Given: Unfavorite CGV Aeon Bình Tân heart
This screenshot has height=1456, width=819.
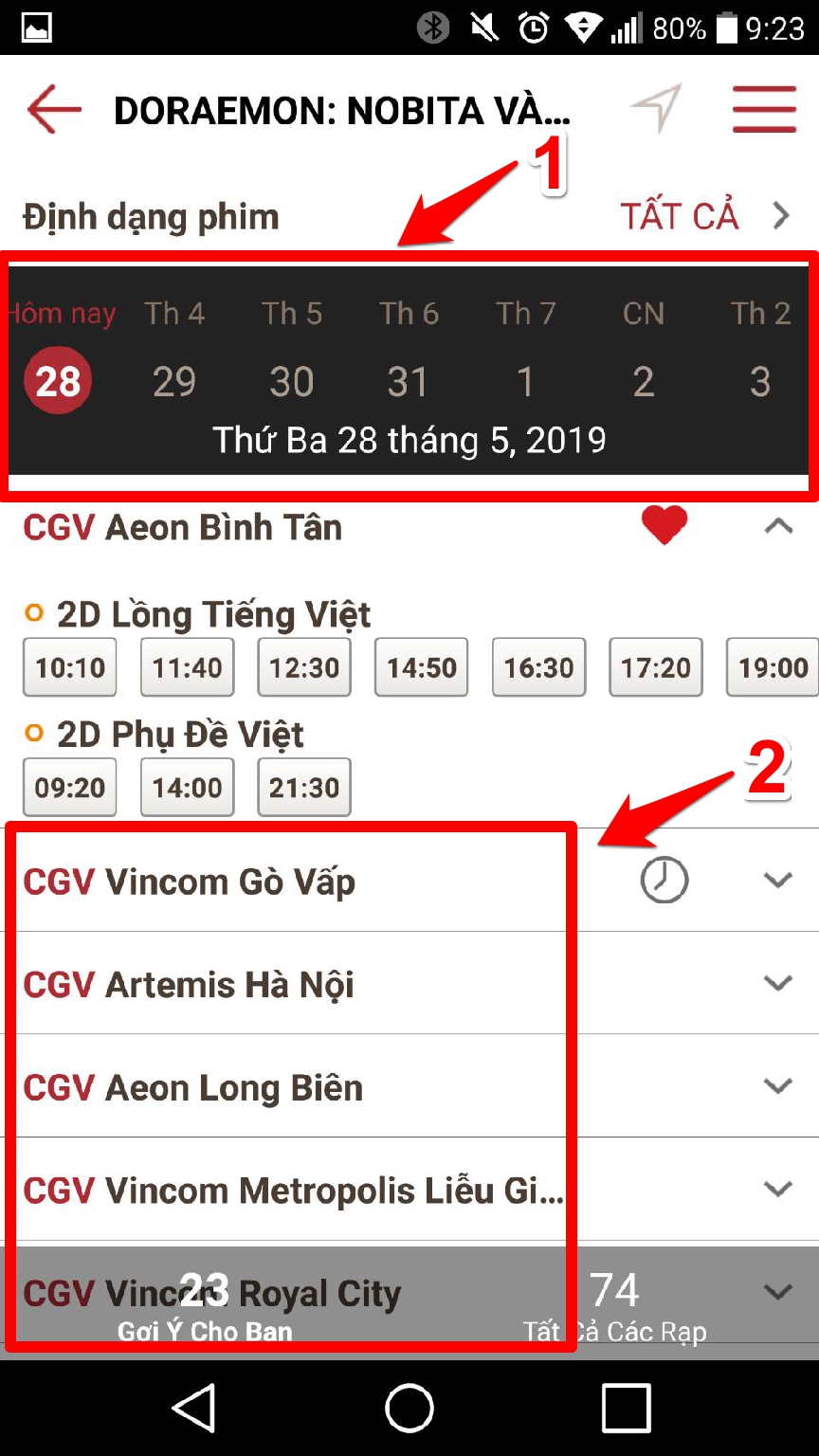Looking at the screenshot, I should pos(664,525).
